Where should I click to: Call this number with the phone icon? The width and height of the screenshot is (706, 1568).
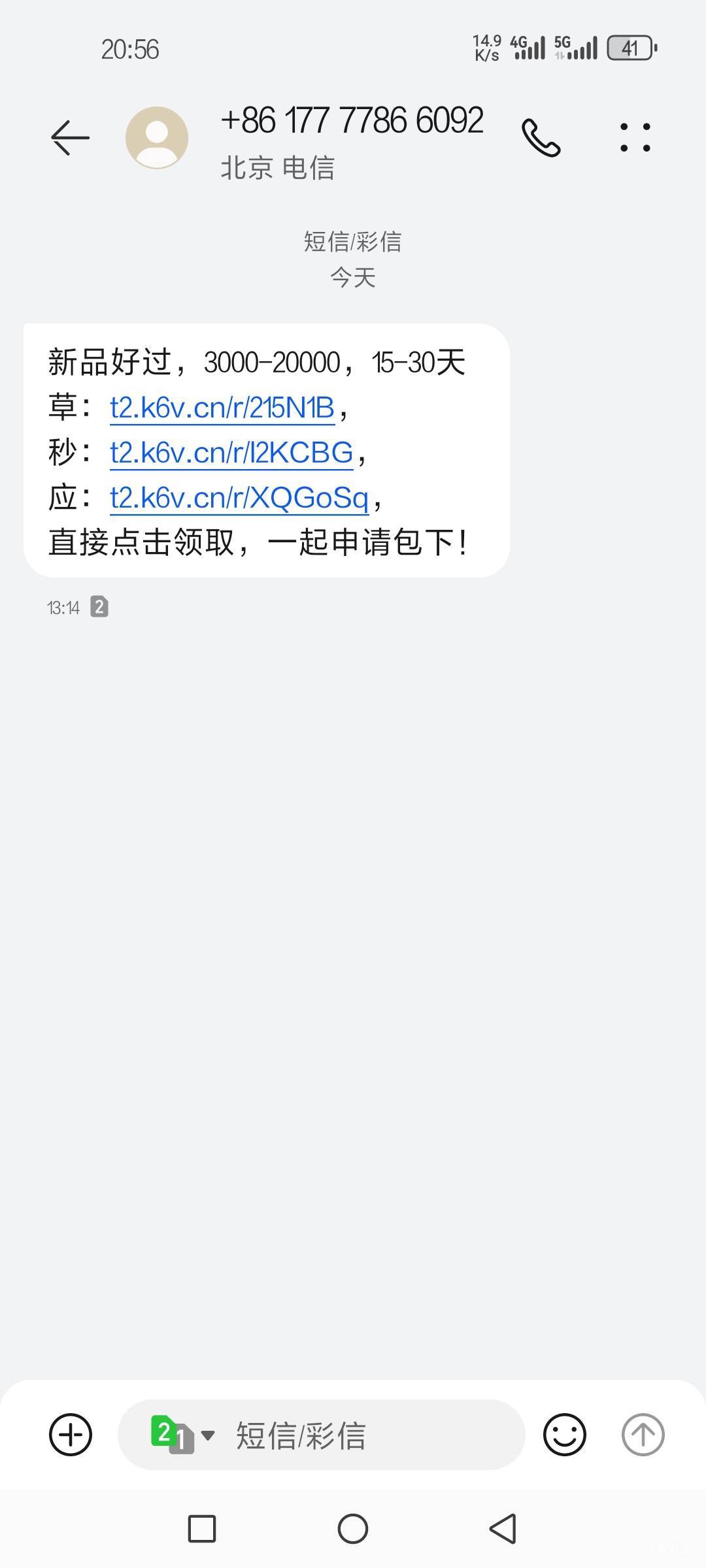pyautogui.click(x=541, y=137)
